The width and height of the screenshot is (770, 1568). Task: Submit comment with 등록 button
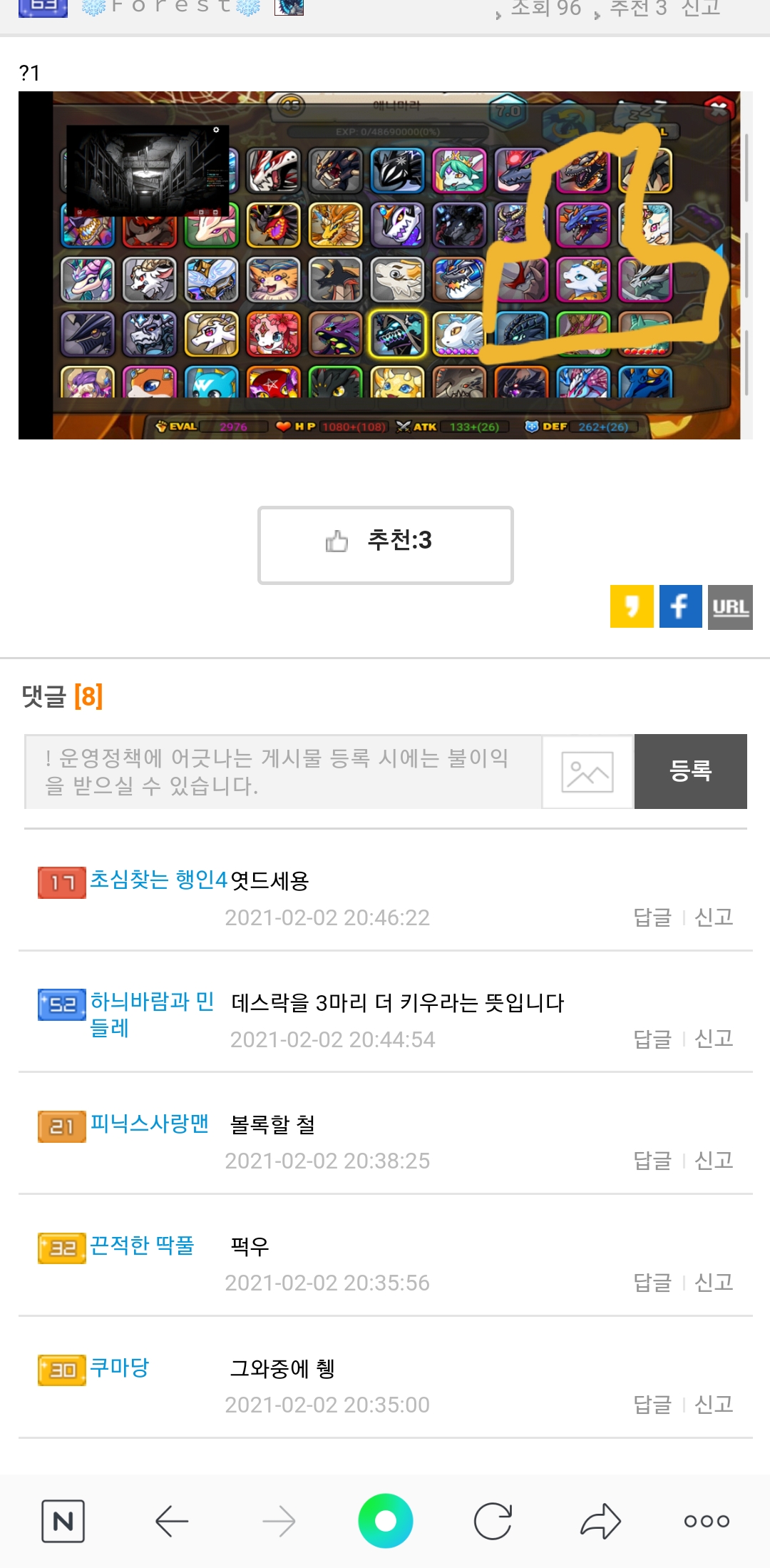[690, 771]
